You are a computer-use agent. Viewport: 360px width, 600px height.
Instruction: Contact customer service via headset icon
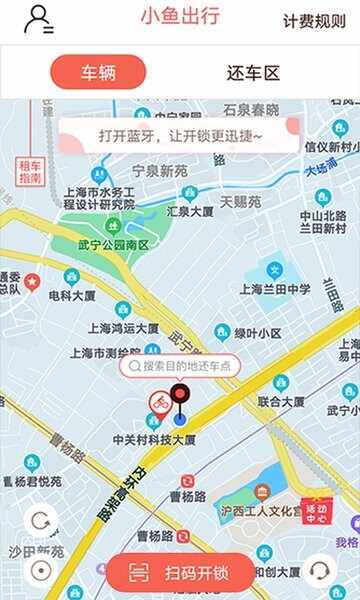pyautogui.click(x=320, y=571)
